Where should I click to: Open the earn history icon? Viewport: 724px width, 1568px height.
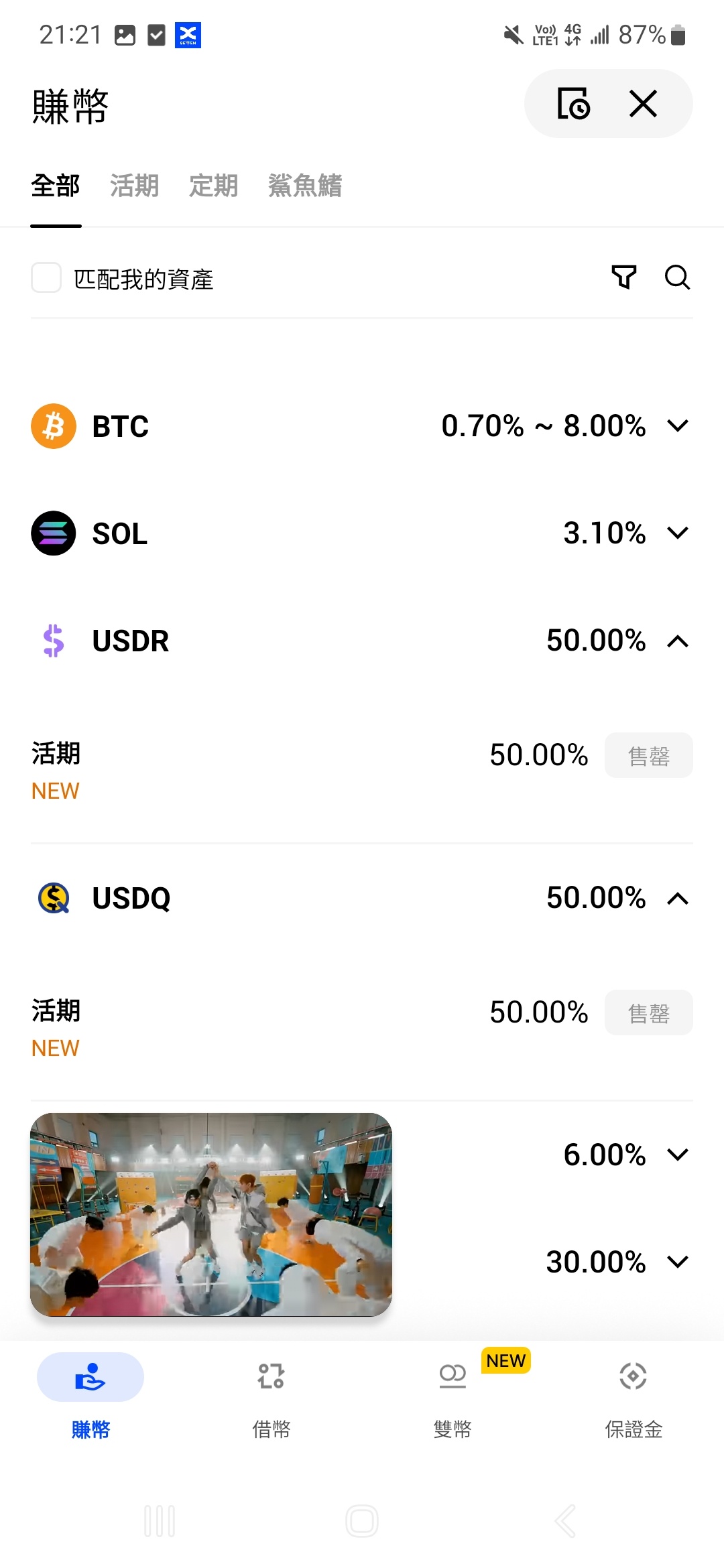point(573,104)
